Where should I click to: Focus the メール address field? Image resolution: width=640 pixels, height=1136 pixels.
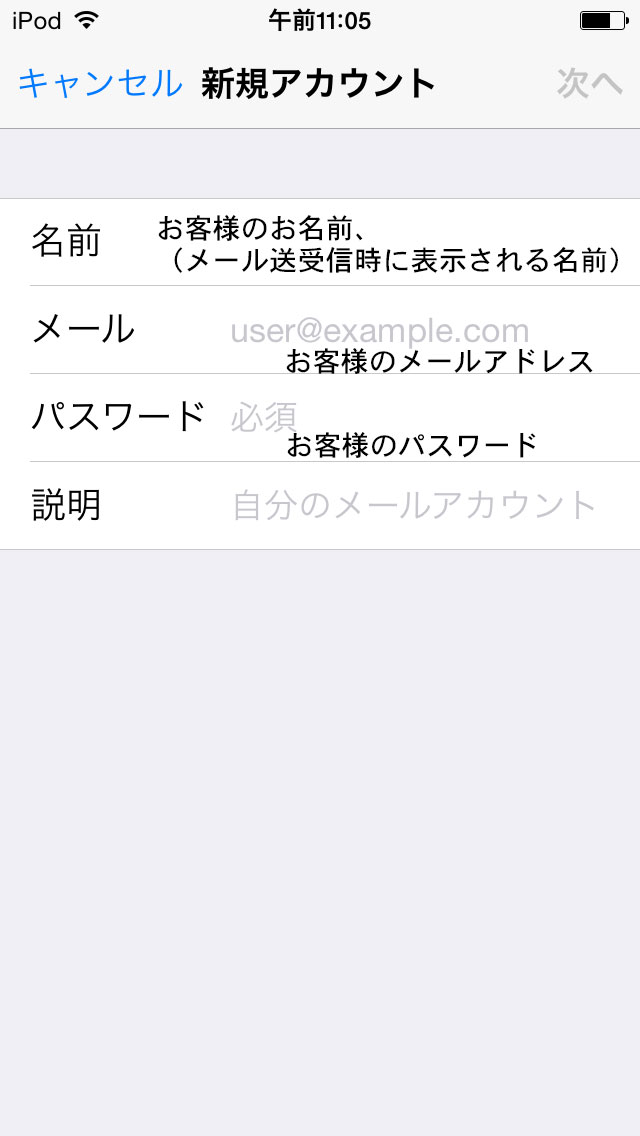point(420,331)
